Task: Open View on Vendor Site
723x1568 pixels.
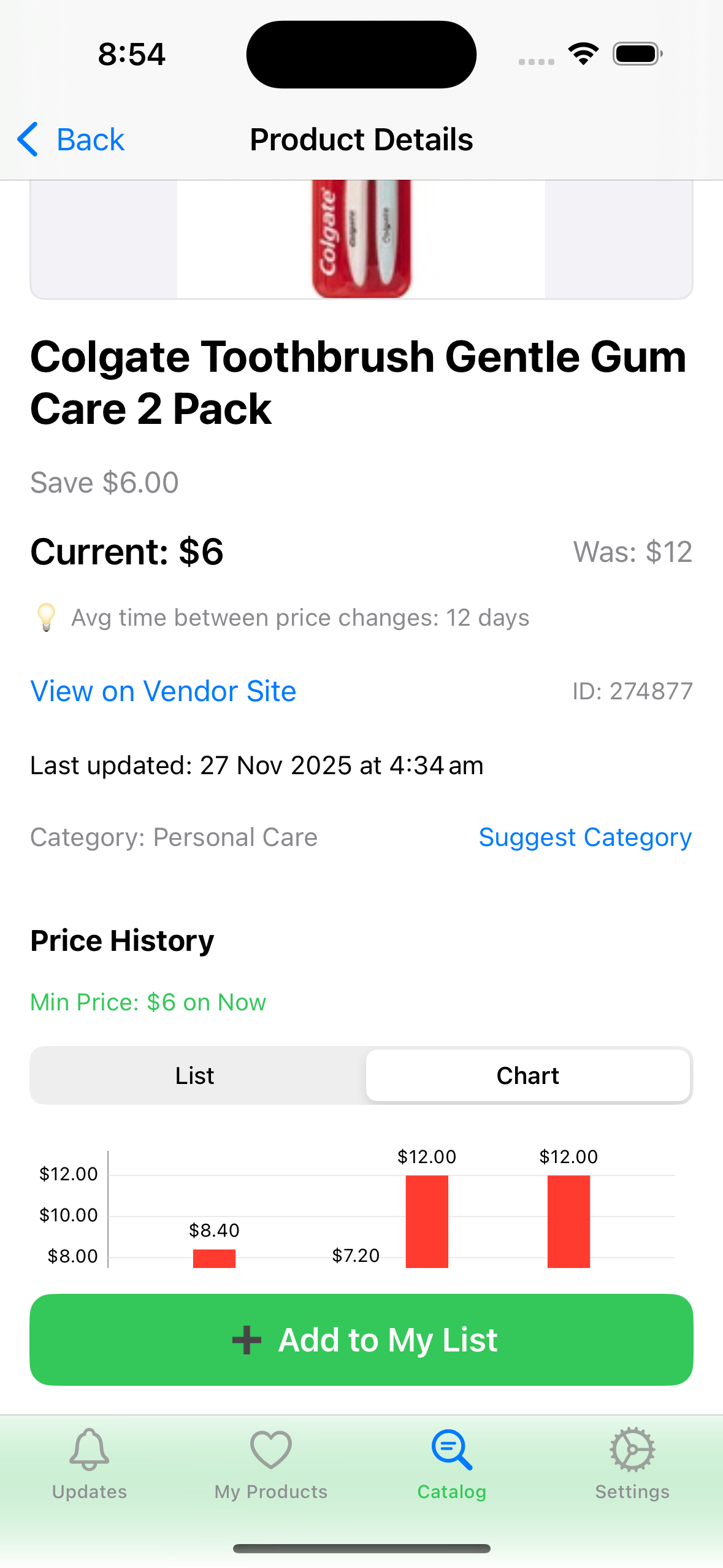Action: coord(163,691)
